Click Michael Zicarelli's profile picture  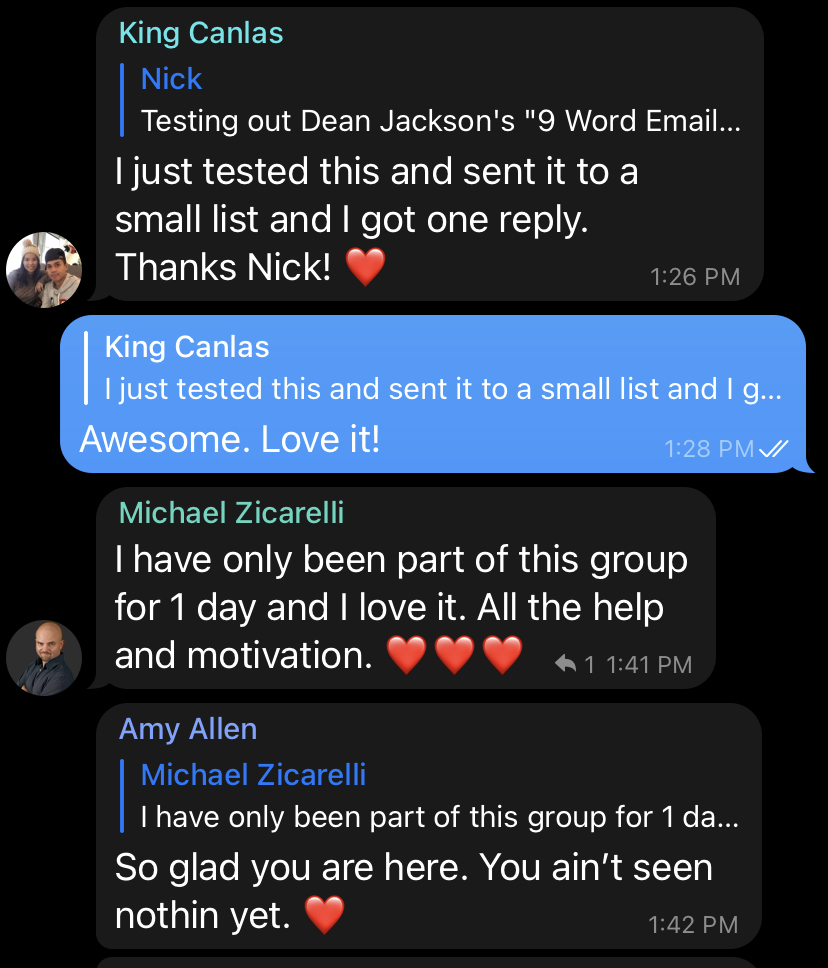tap(44, 656)
